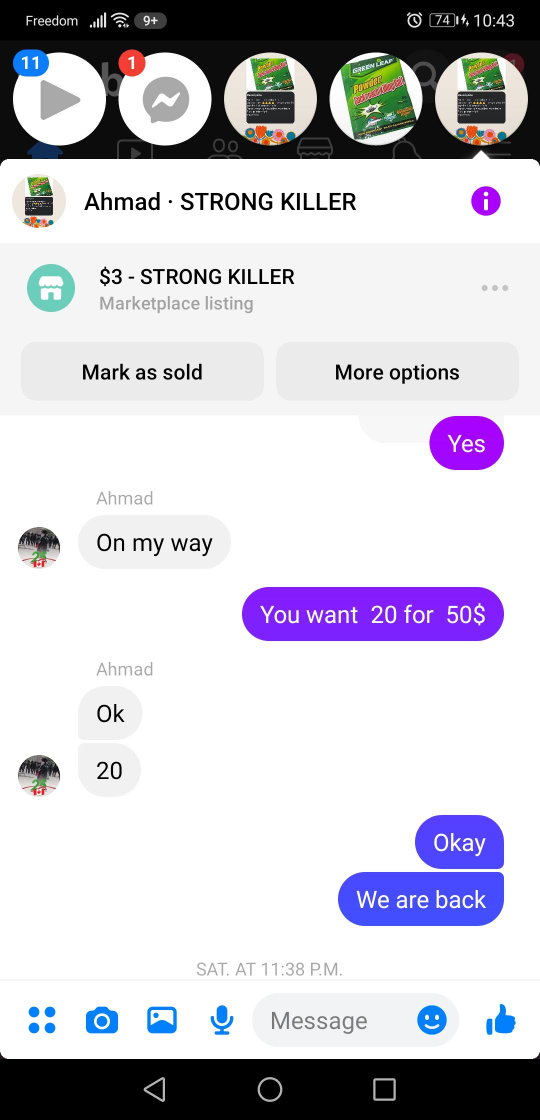Open the marketplace listing three-dot menu
The image size is (540, 1120).
pos(495,289)
